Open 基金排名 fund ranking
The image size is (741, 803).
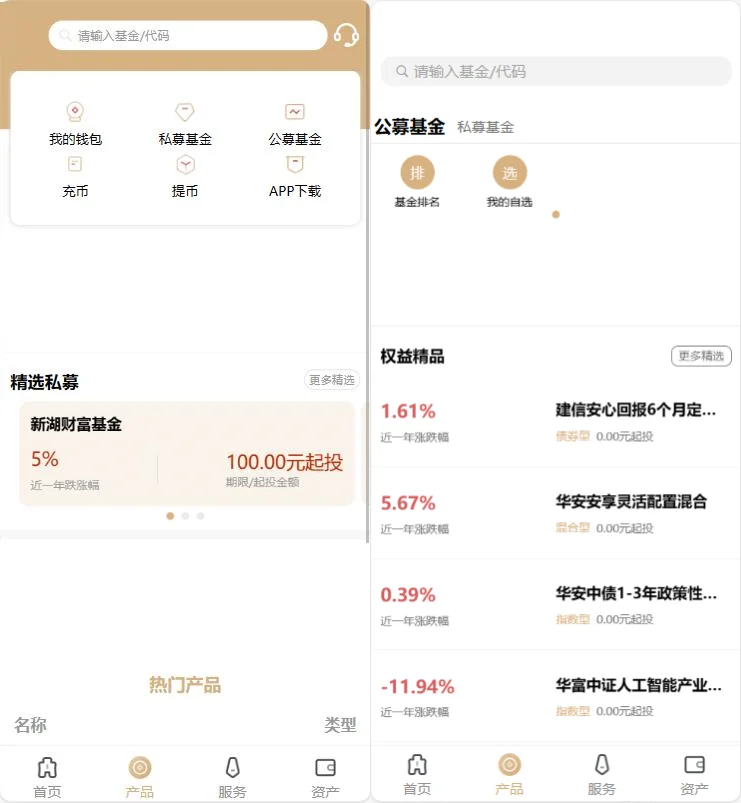click(x=417, y=182)
